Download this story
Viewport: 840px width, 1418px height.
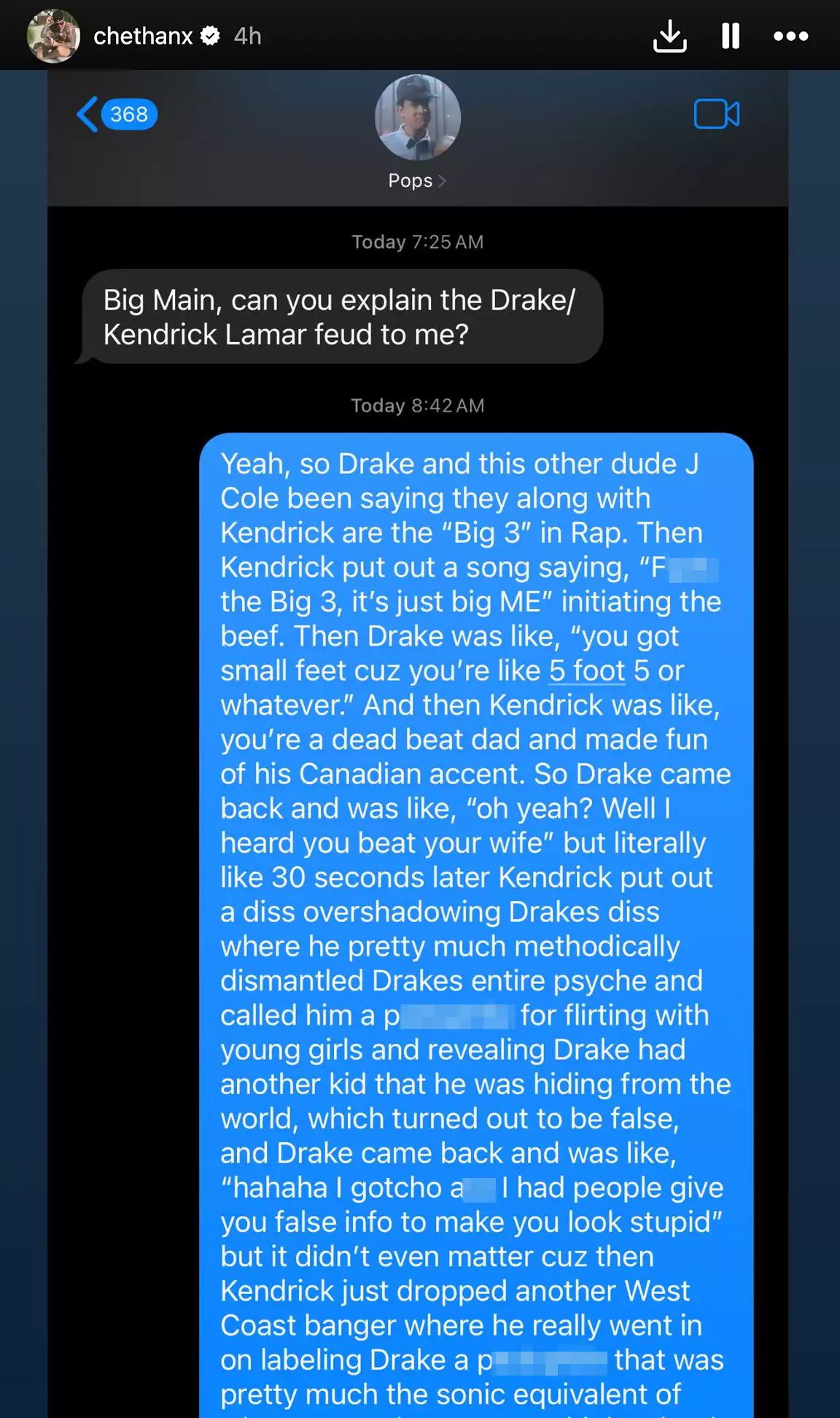(669, 36)
